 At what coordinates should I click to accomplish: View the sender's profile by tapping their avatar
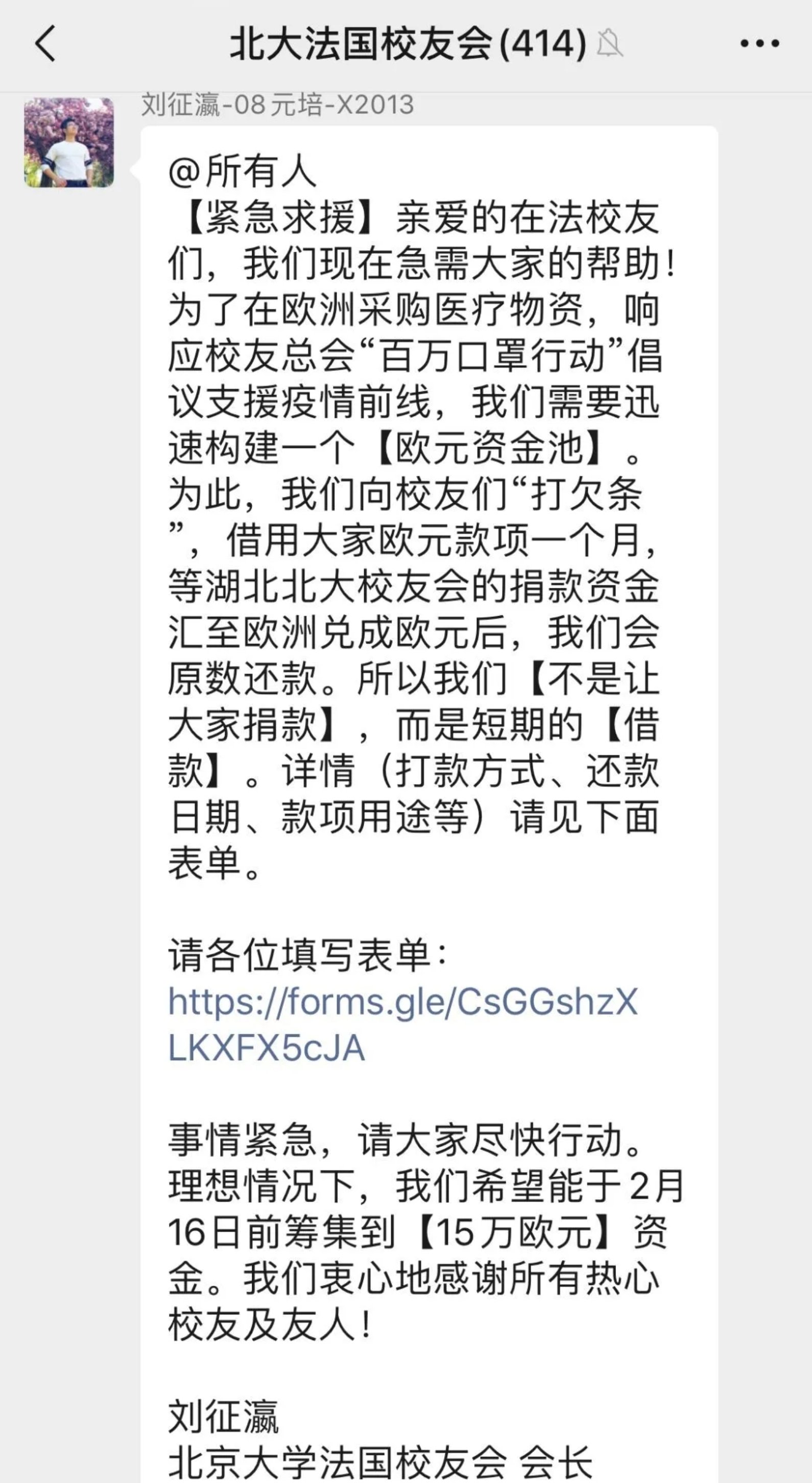tap(68, 142)
